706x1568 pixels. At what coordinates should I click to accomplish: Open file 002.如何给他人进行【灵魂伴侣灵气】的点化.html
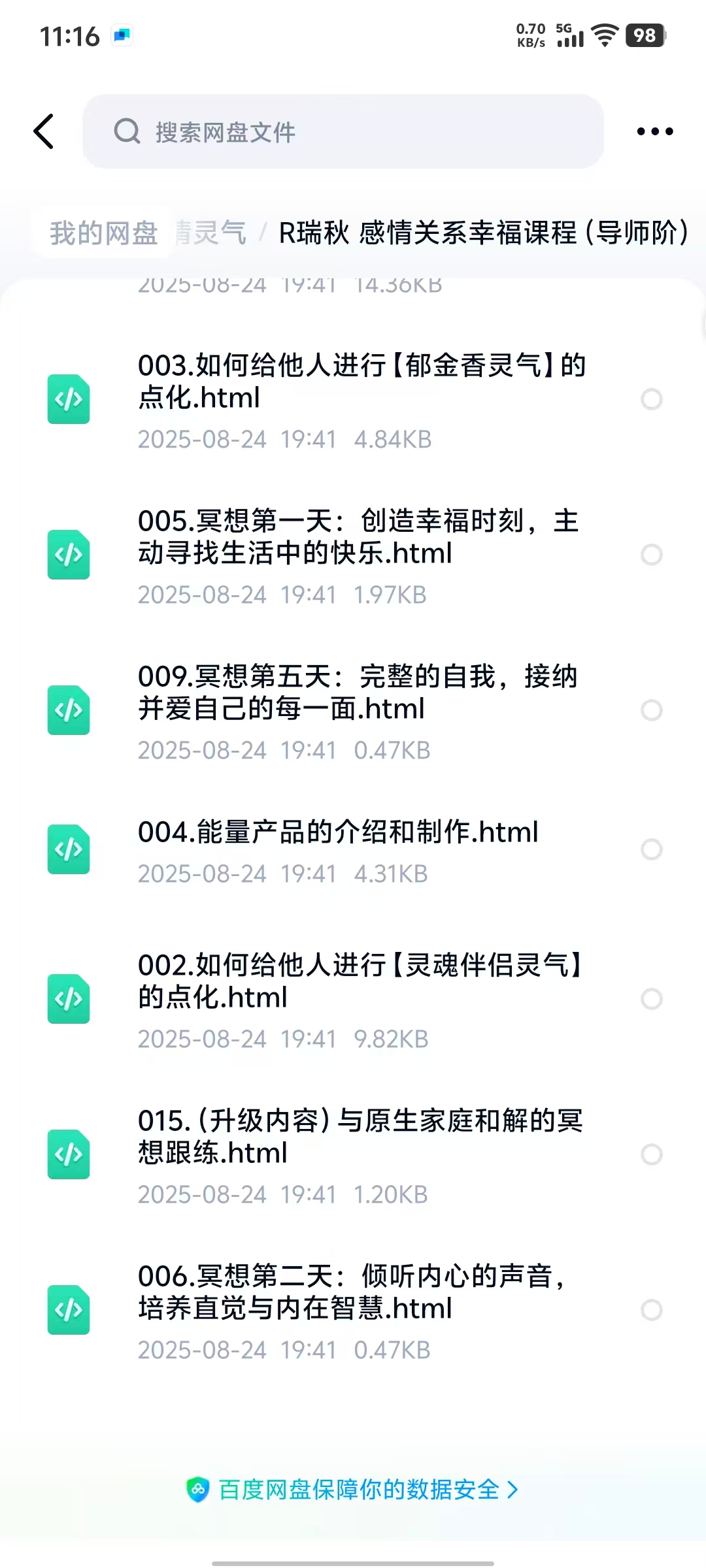360,981
